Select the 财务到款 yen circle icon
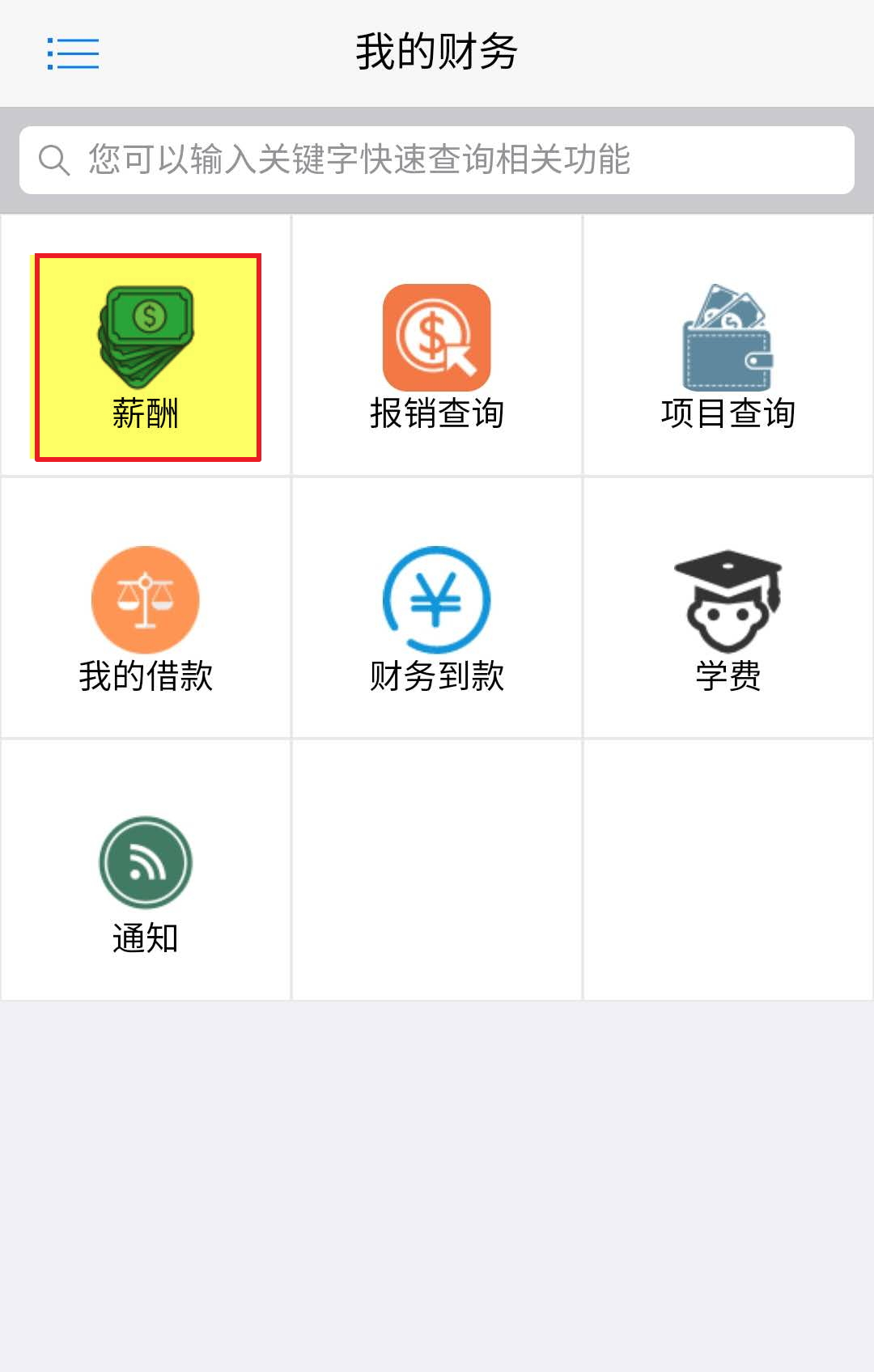Image resolution: width=874 pixels, height=1372 pixels. (437, 599)
